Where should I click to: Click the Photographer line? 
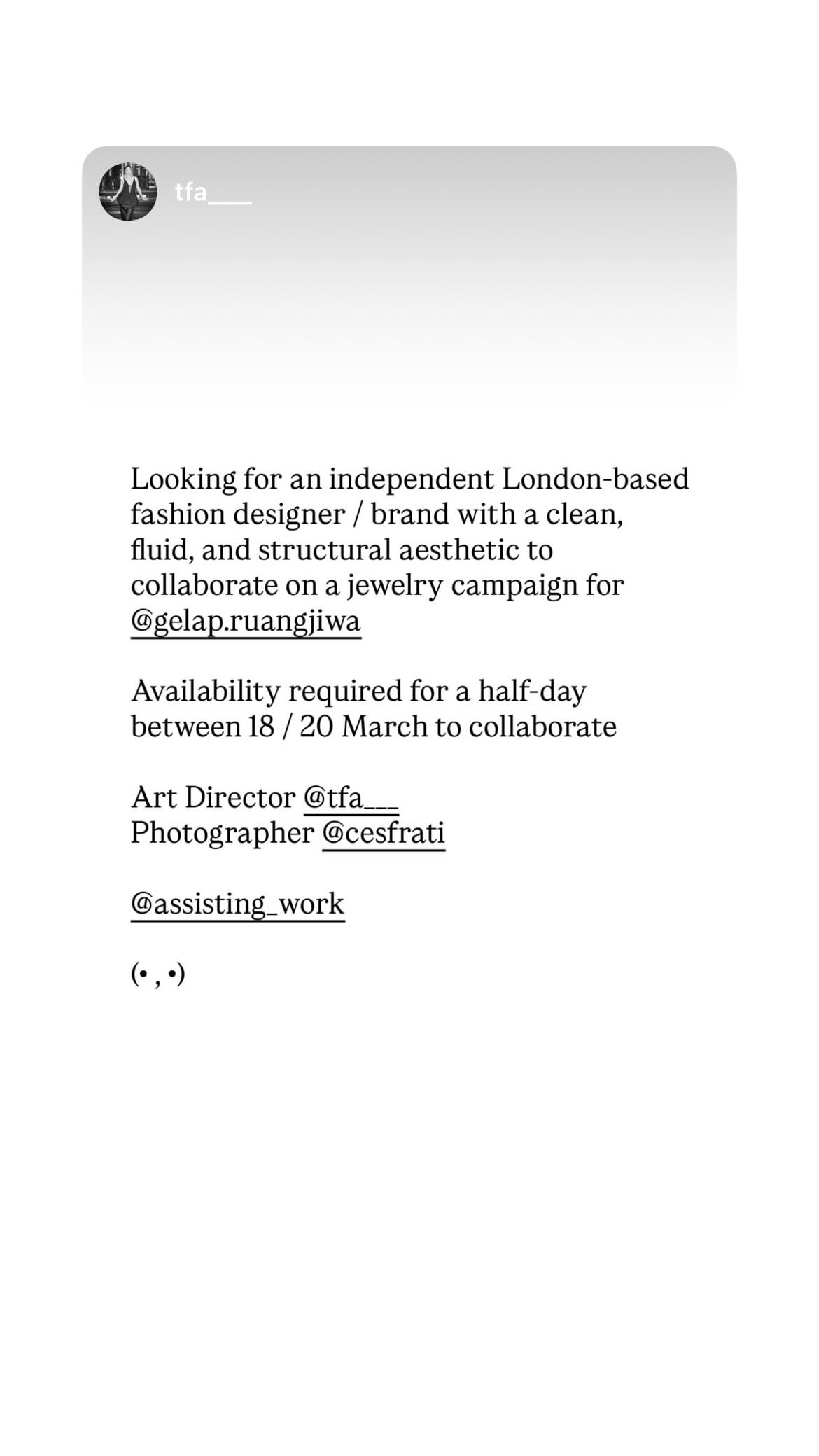click(288, 833)
